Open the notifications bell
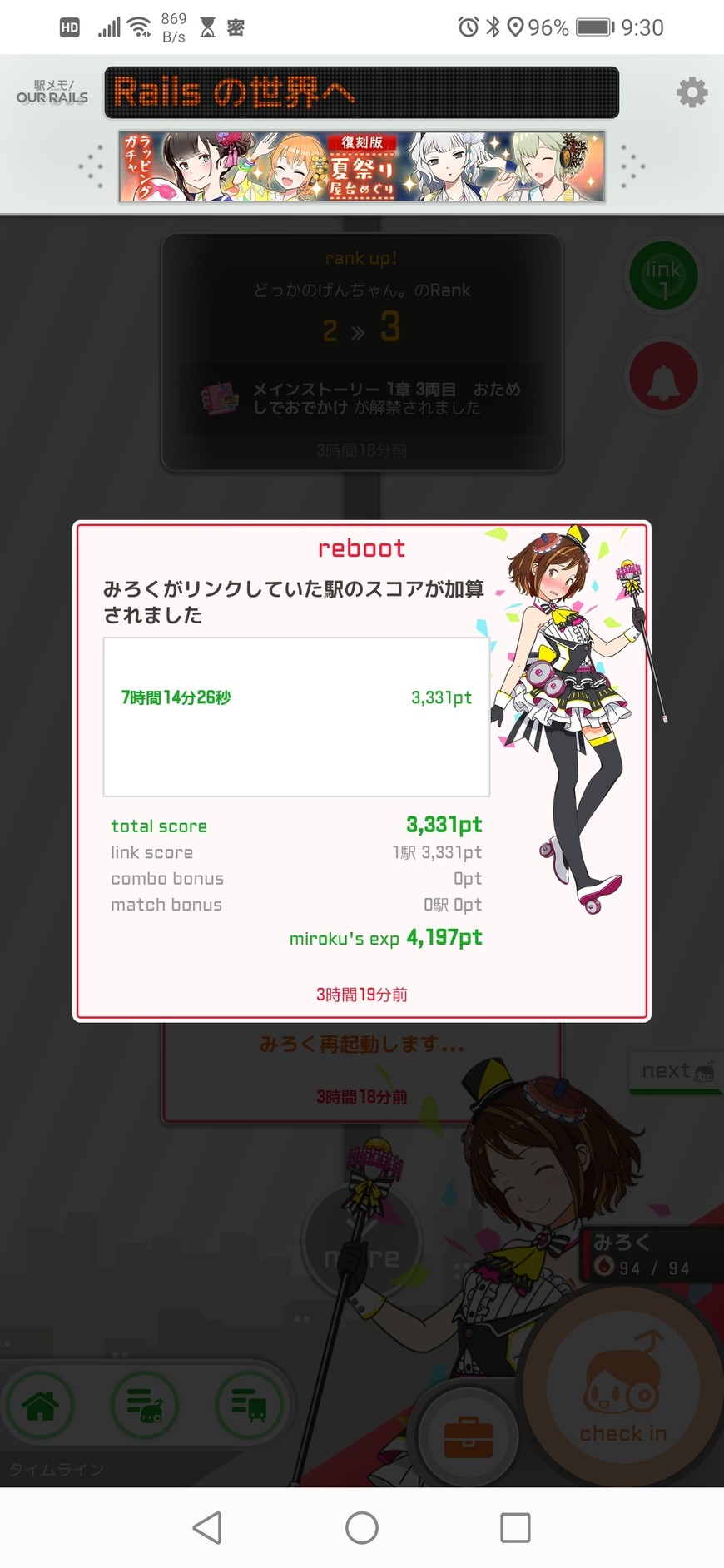Viewport: 724px width, 1568px height. [663, 378]
